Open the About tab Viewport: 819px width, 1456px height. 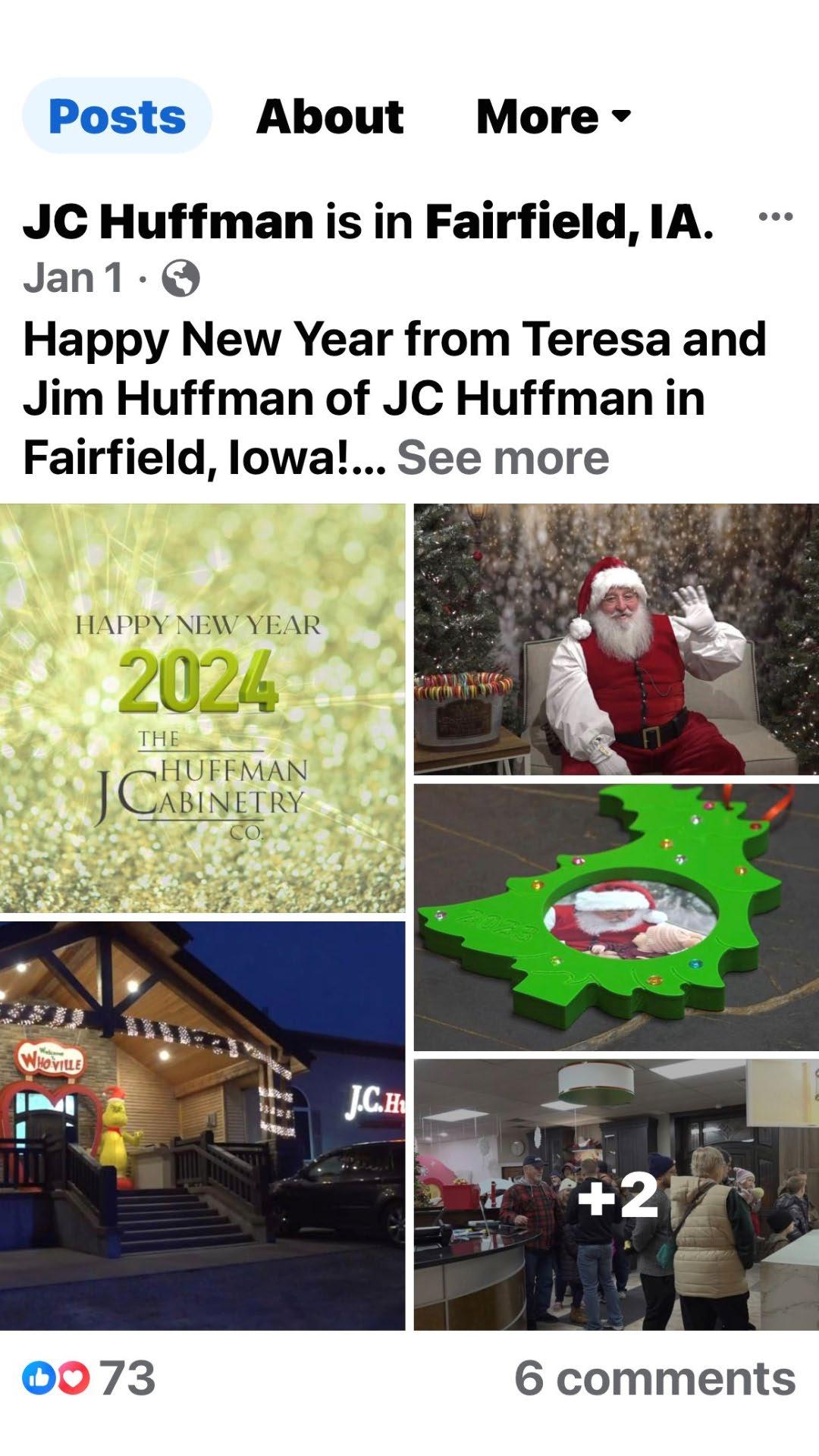pos(330,116)
